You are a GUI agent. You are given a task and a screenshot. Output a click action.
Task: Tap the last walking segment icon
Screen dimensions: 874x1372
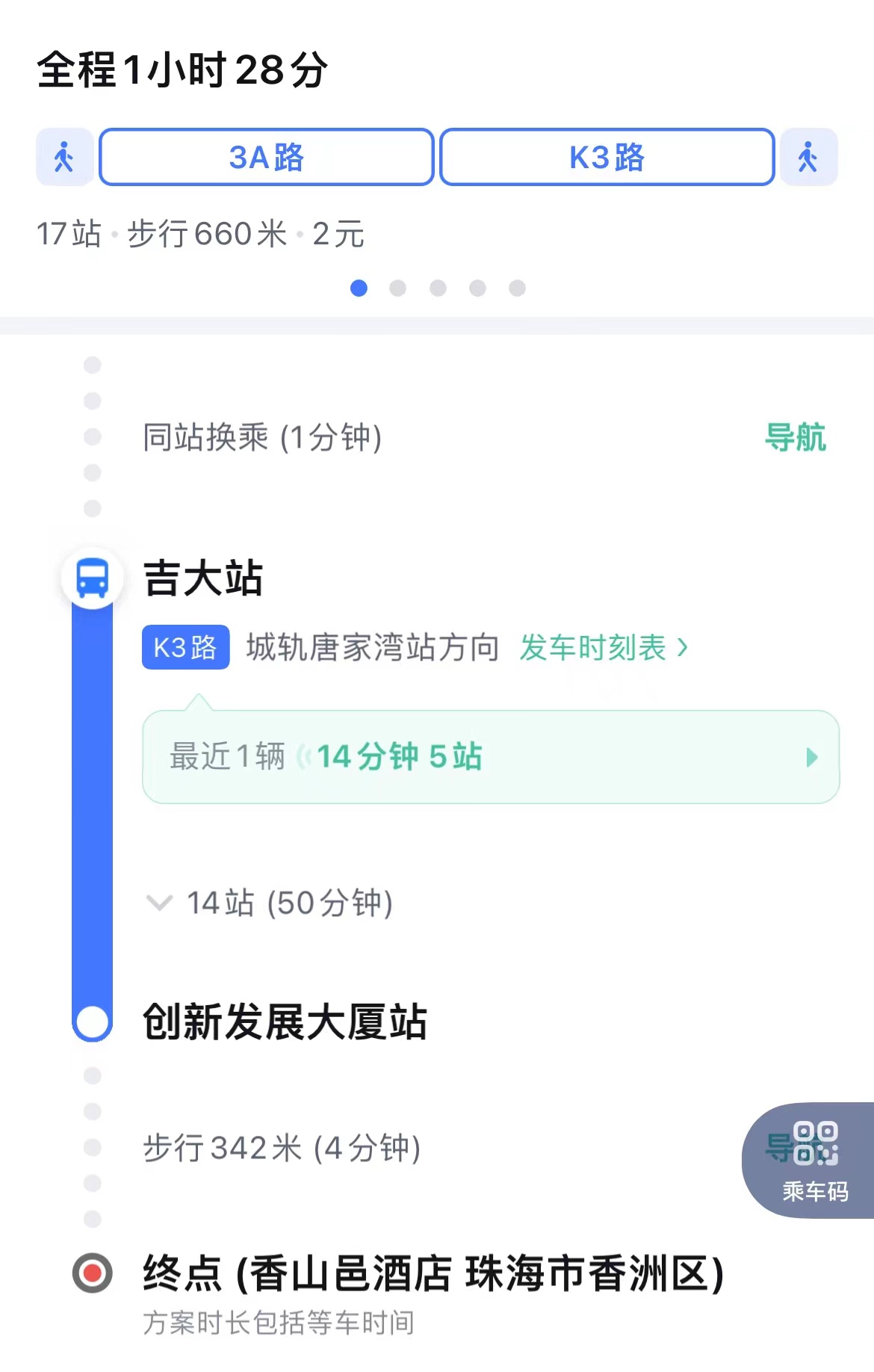tap(808, 157)
